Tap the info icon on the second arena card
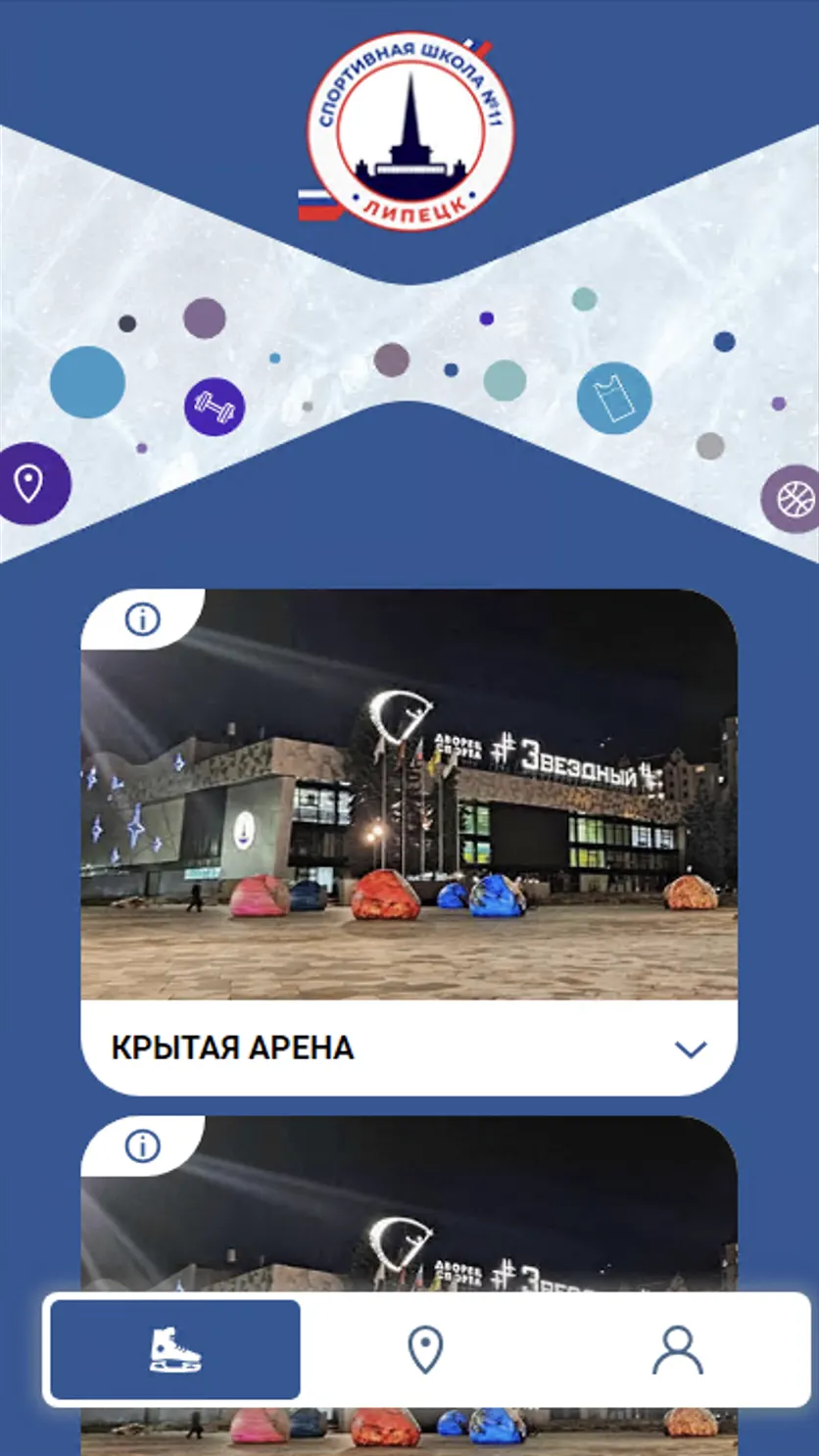Image resolution: width=819 pixels, height=1456 pixels. 143,1146
